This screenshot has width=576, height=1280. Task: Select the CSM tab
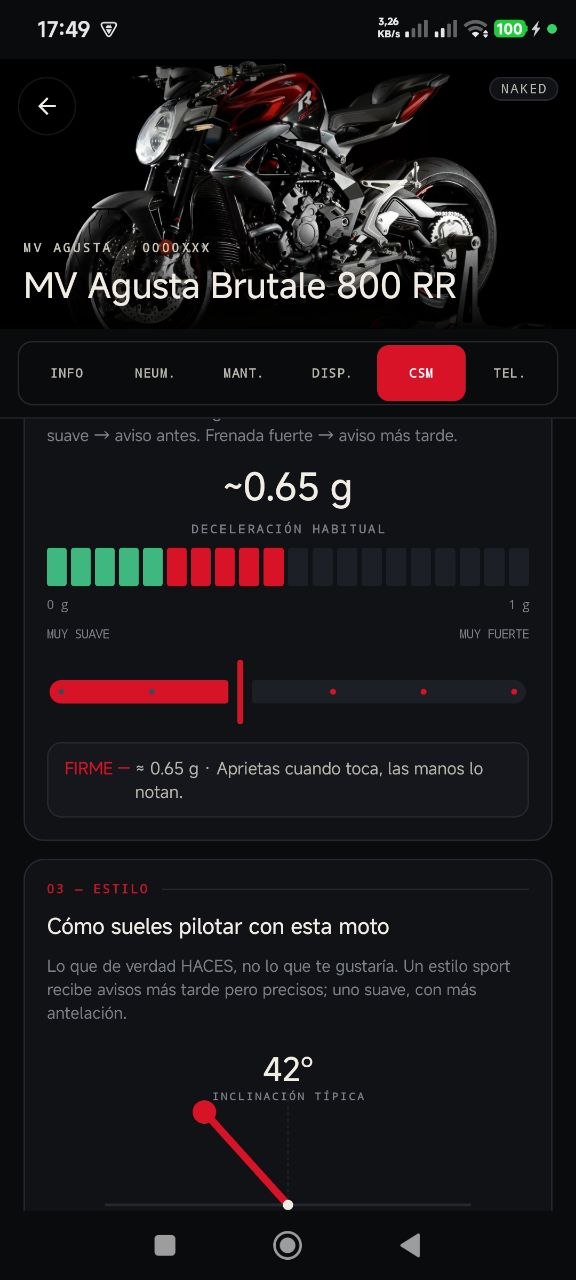click(x=421, y=373)
